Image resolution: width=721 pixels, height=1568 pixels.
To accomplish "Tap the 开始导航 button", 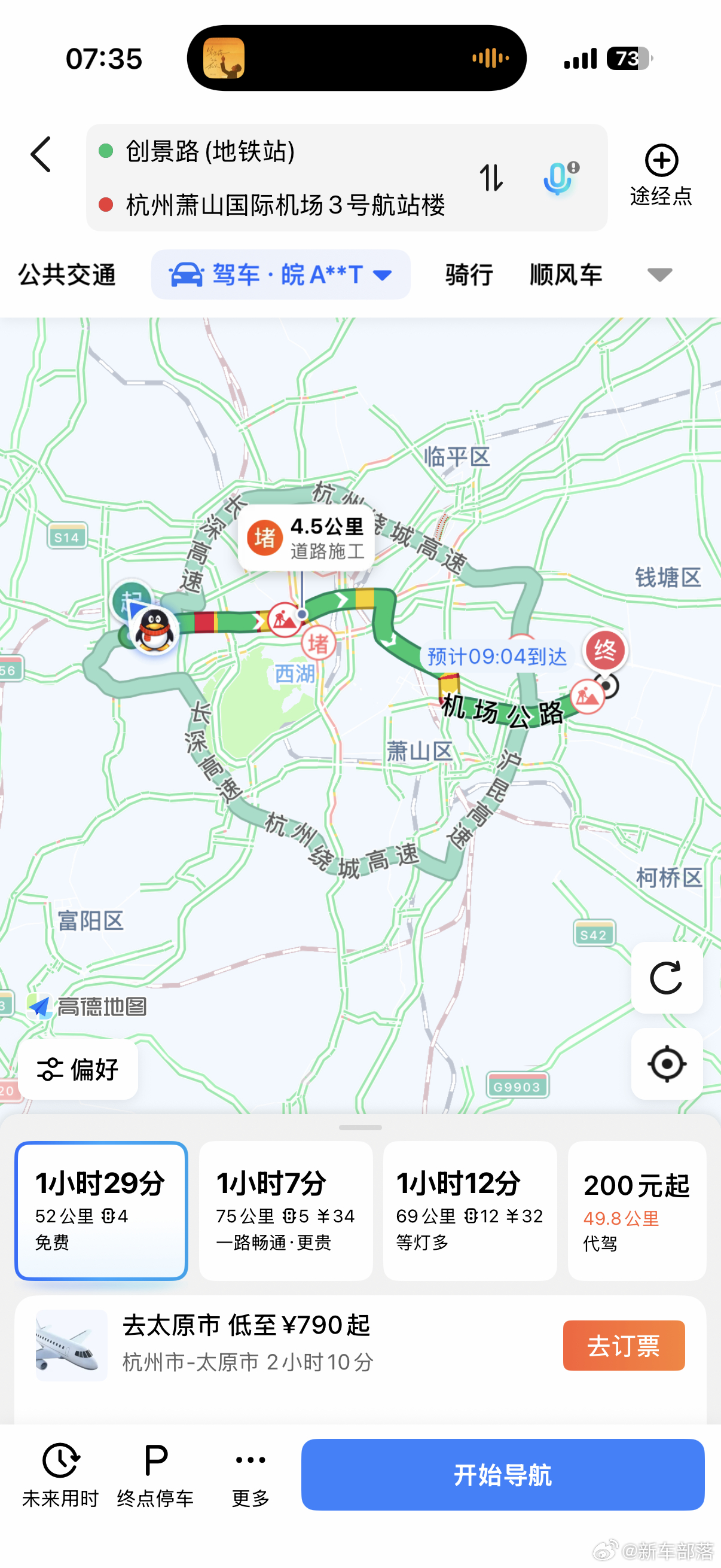I will click(x=502, y=1475).
